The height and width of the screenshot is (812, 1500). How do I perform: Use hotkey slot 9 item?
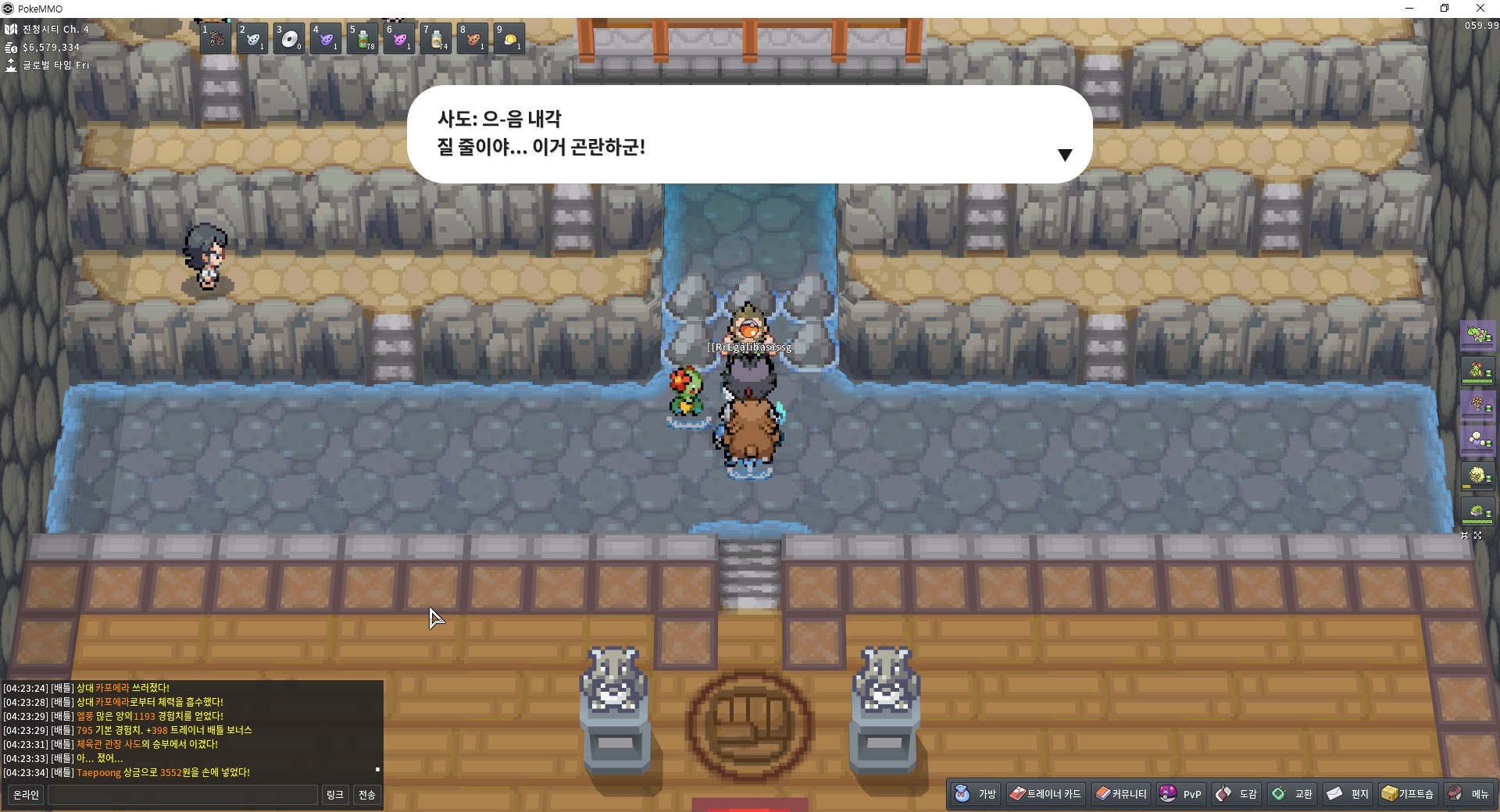(509, 37)
